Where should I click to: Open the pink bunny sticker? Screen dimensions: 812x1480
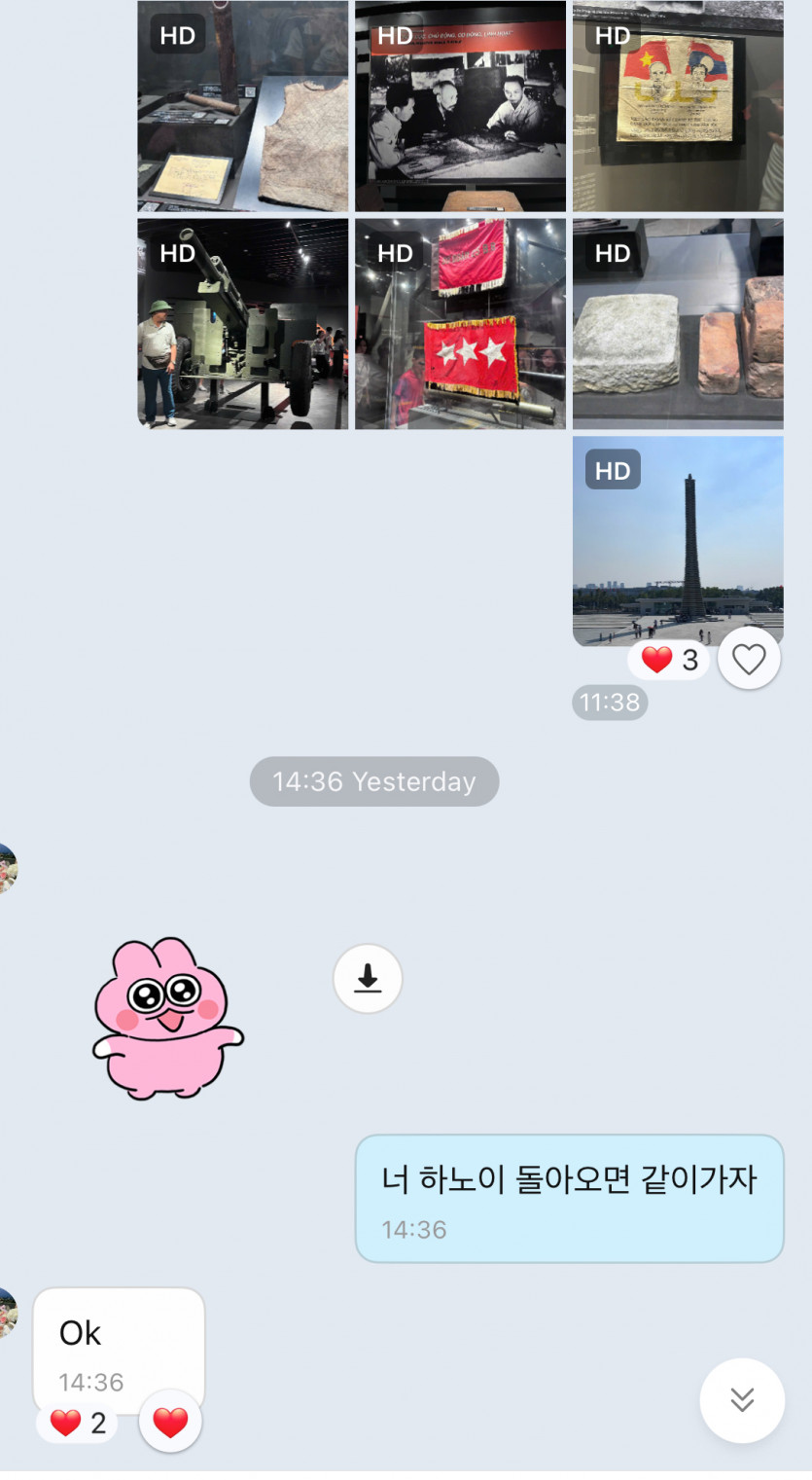[x=166, y=1019]
